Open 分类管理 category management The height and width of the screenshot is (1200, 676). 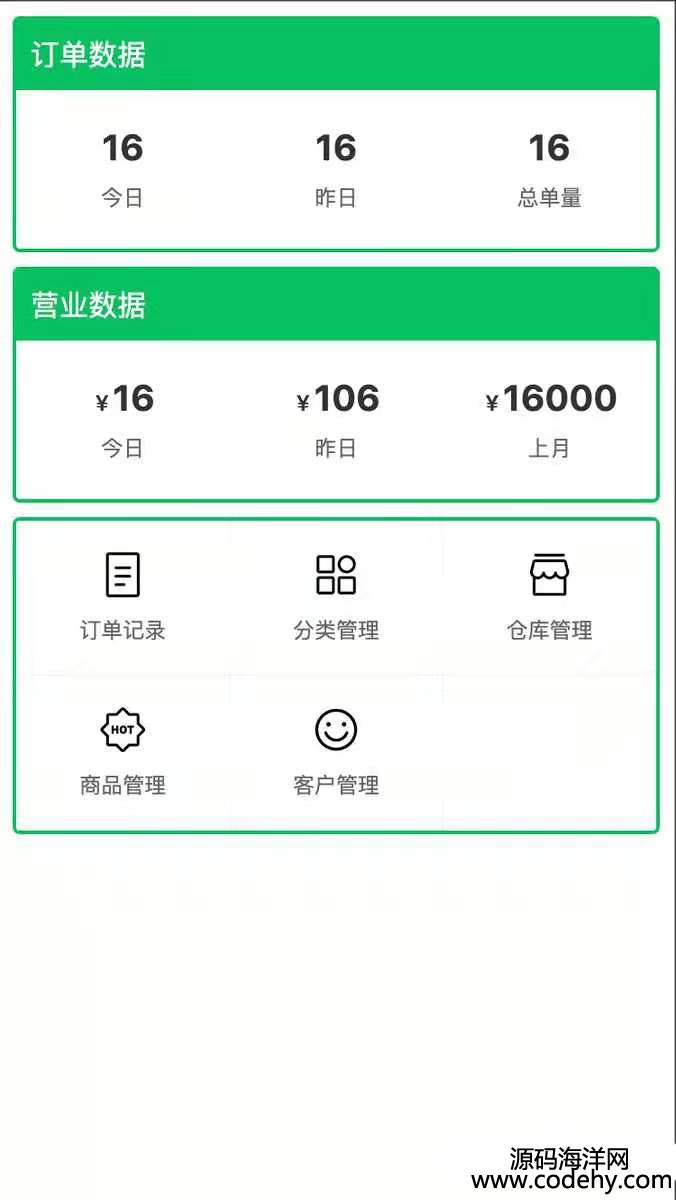[336, 596]
